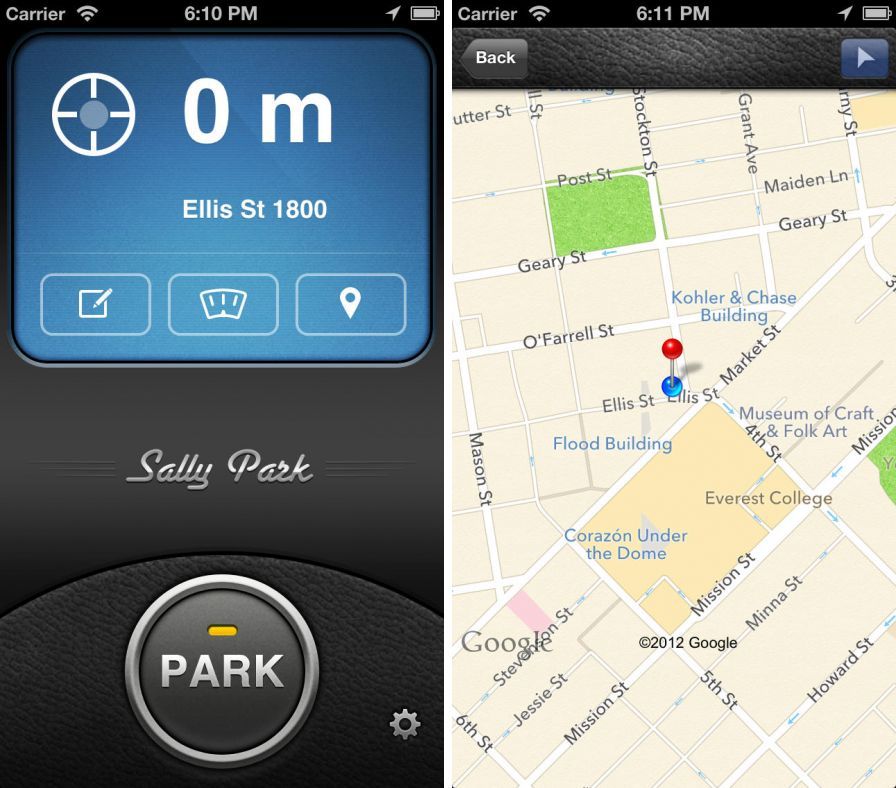
Task: Open the parking meter timer
Action: point(223,304)
